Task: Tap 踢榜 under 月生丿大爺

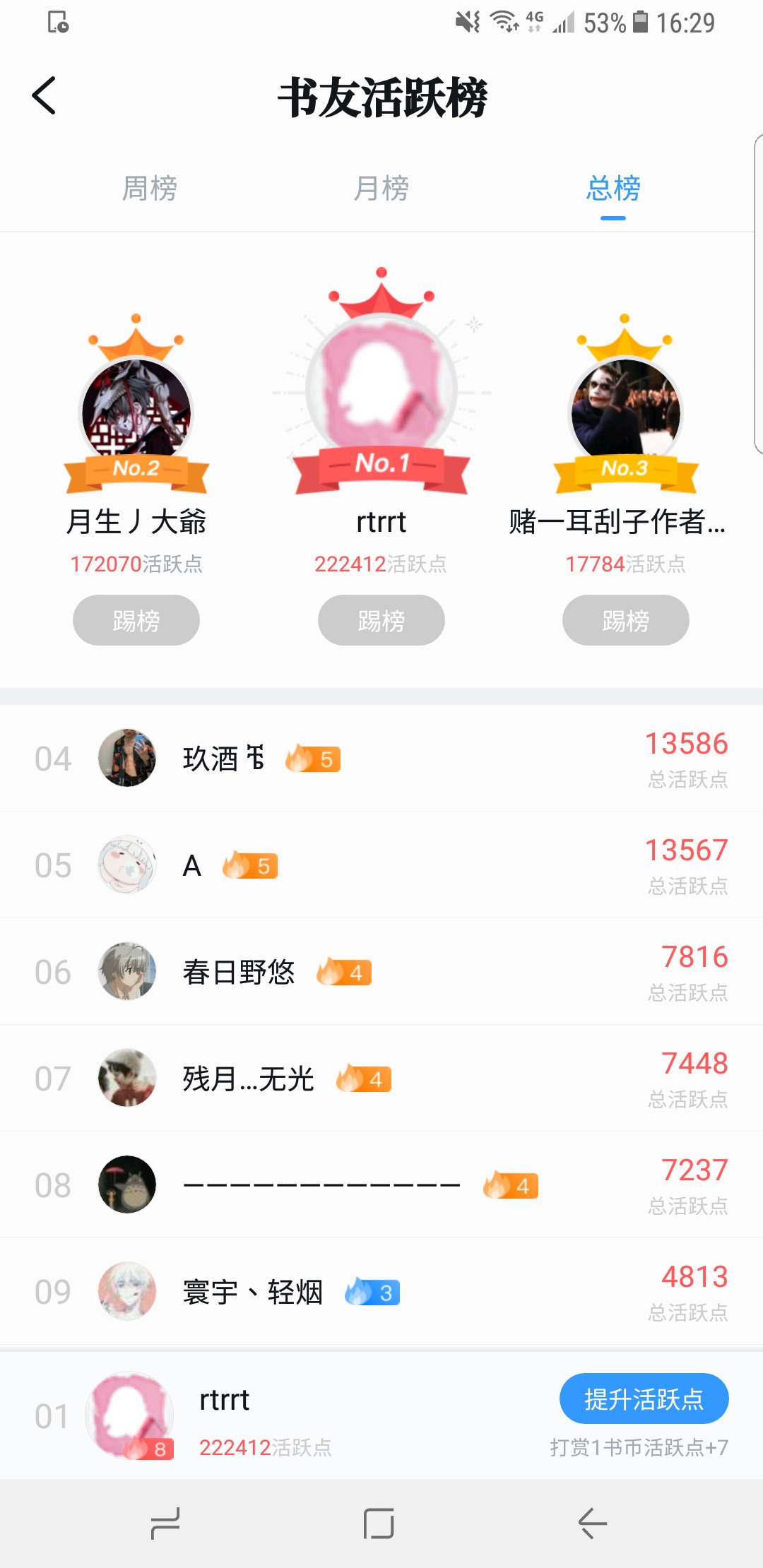Action: pyautogui.click(x=136, y=620)
